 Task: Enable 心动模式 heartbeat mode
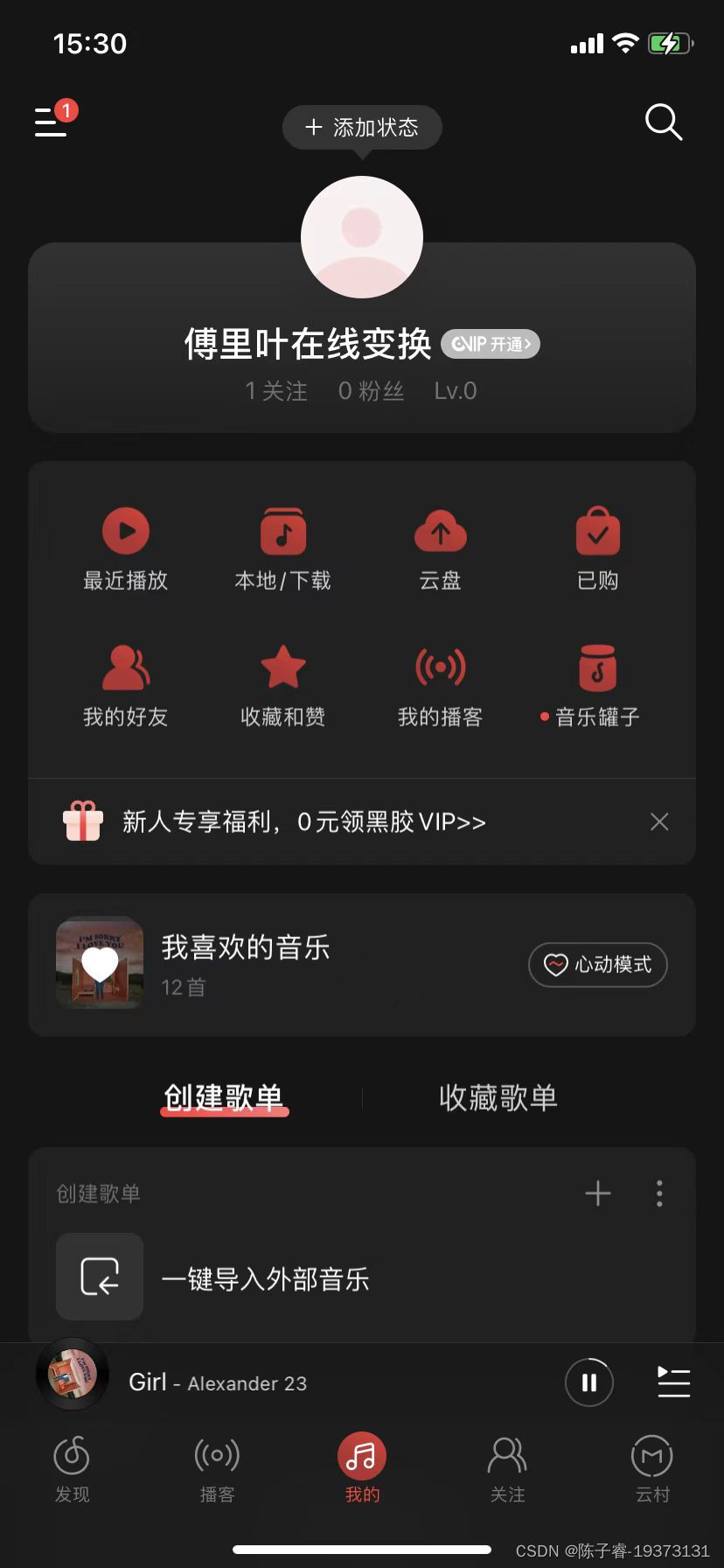coord(597,964)
